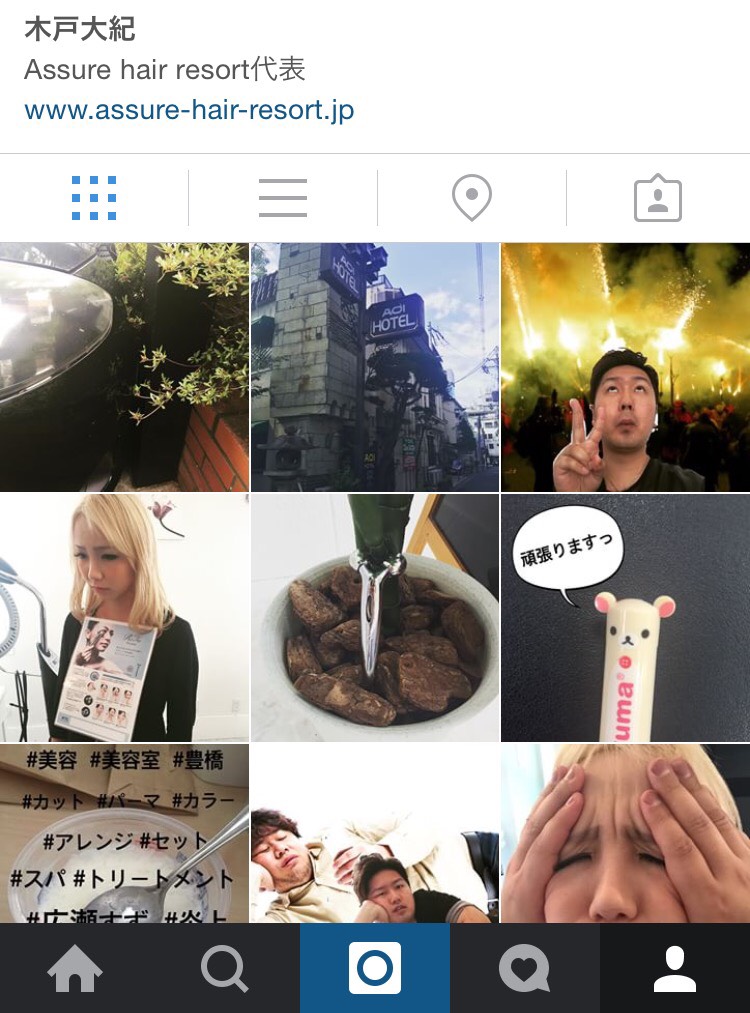Open the photo of blonde woman holding flyer

point(124,617)
